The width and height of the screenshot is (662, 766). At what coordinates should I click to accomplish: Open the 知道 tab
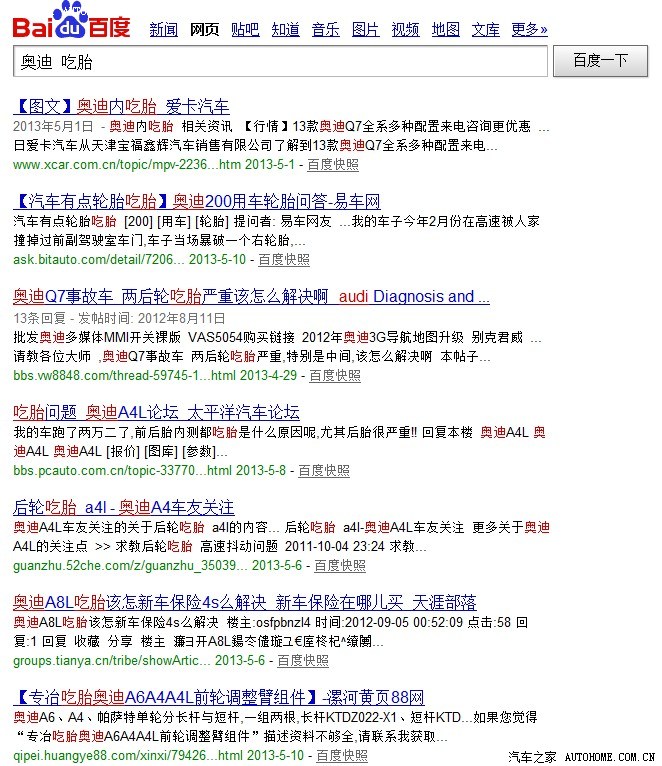click(x=285, y=29)
